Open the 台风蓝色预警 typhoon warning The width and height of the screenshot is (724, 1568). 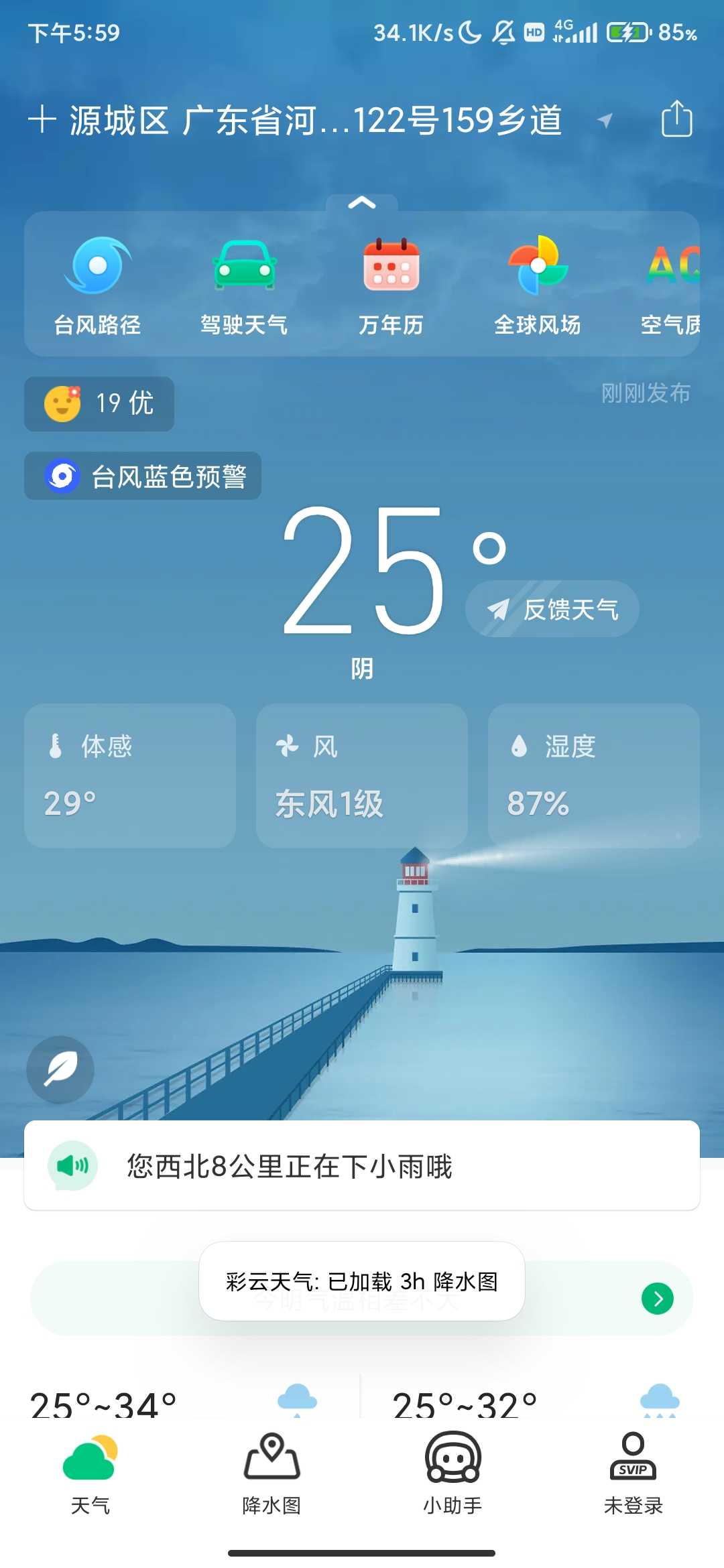point(143,475)
